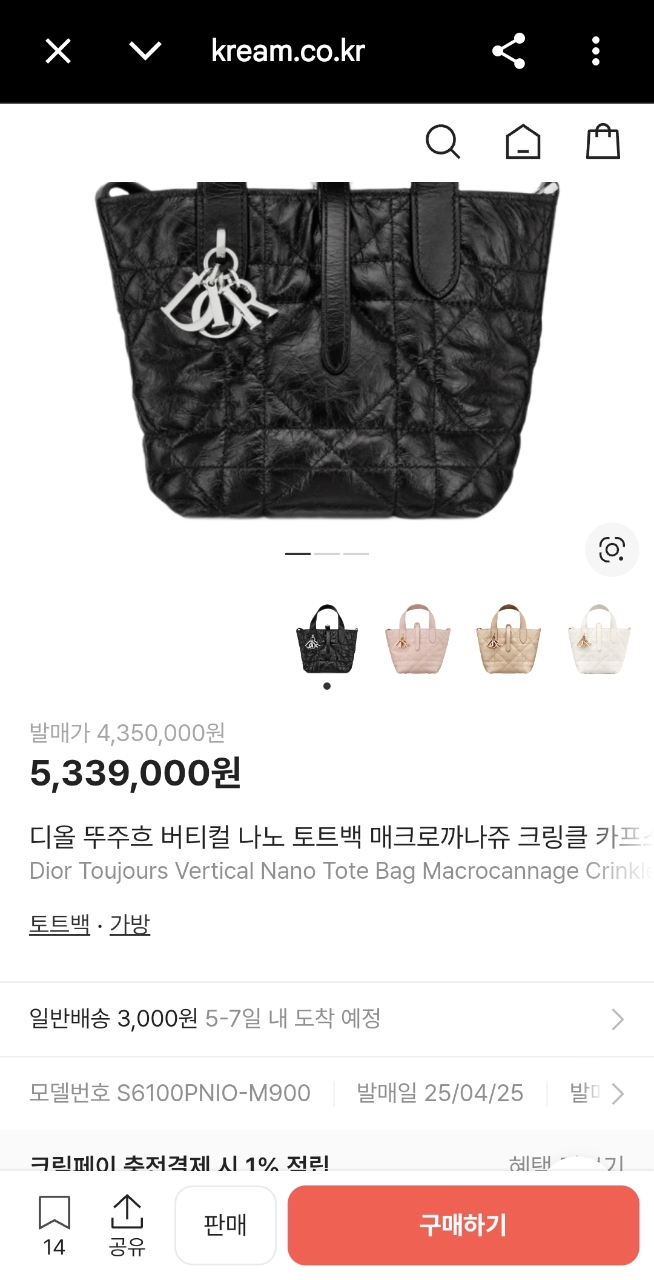Select the pink bag color thumbnail
Screen dimensions: 654x1280
pyautogui.click(x=417, y=639)
